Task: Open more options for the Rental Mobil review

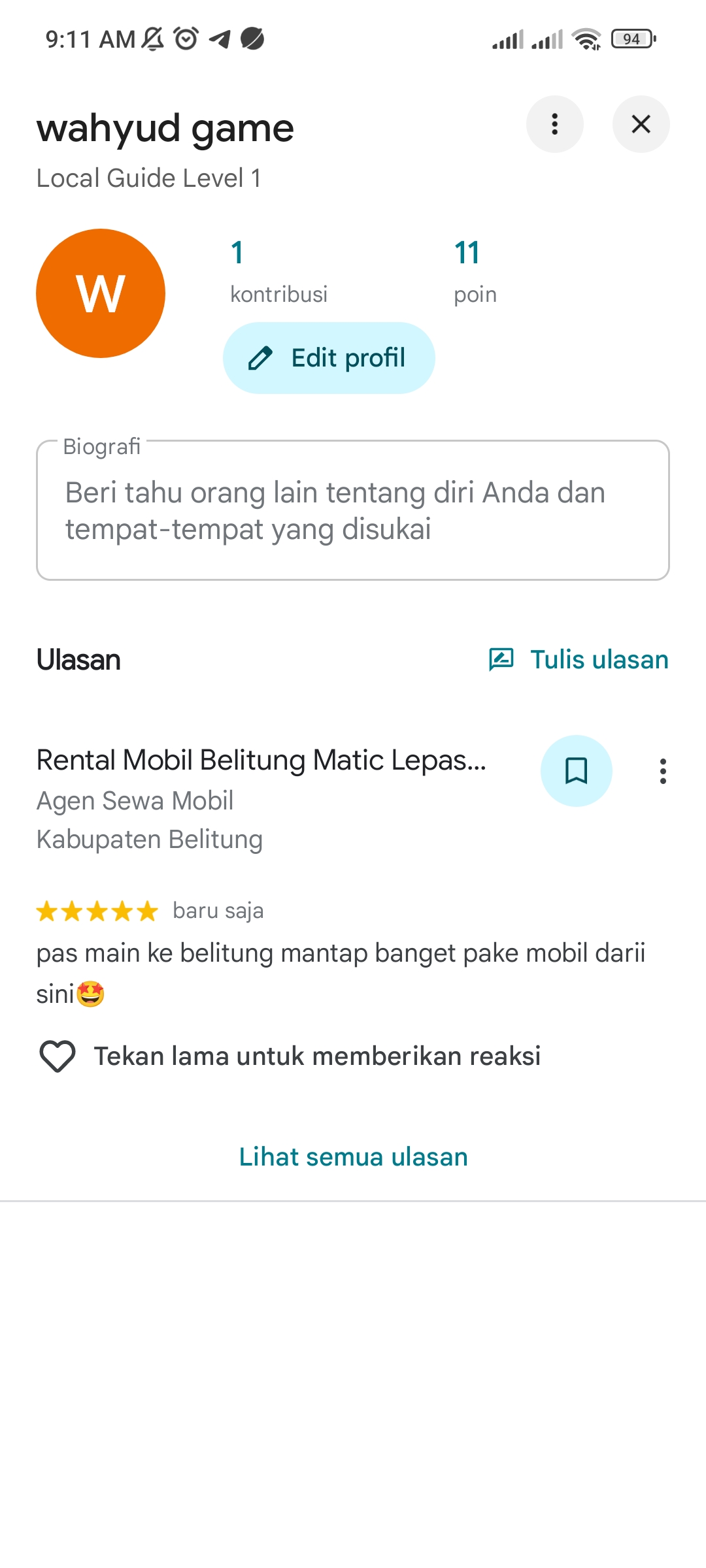Action: (x=663, y=771)
